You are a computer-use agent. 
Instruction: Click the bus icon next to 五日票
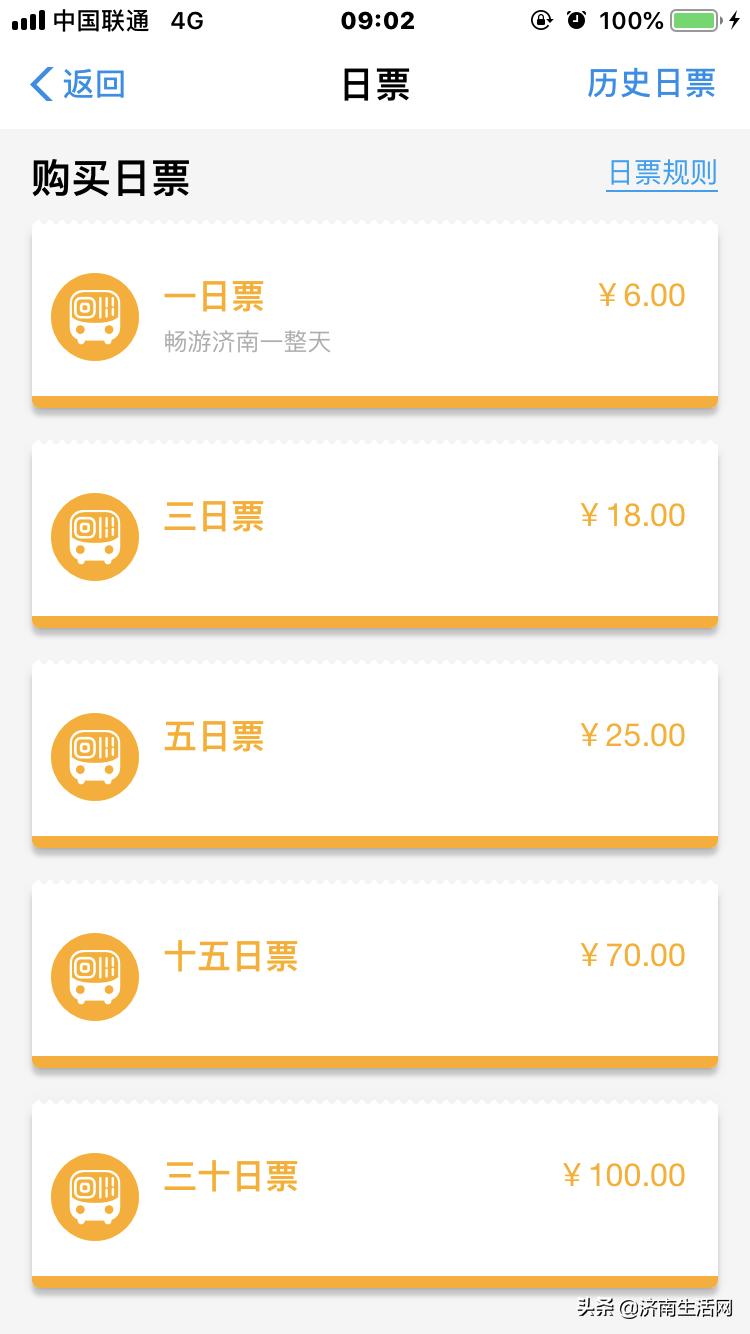95,756
